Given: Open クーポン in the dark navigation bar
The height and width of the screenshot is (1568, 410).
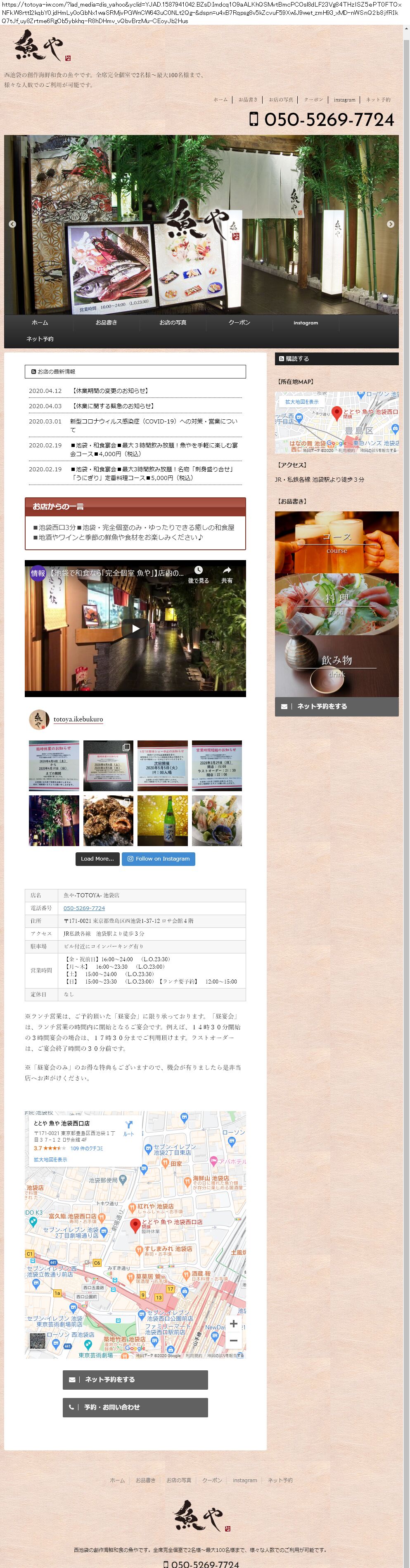Looking at the screenshot, I should coord(239,323).
